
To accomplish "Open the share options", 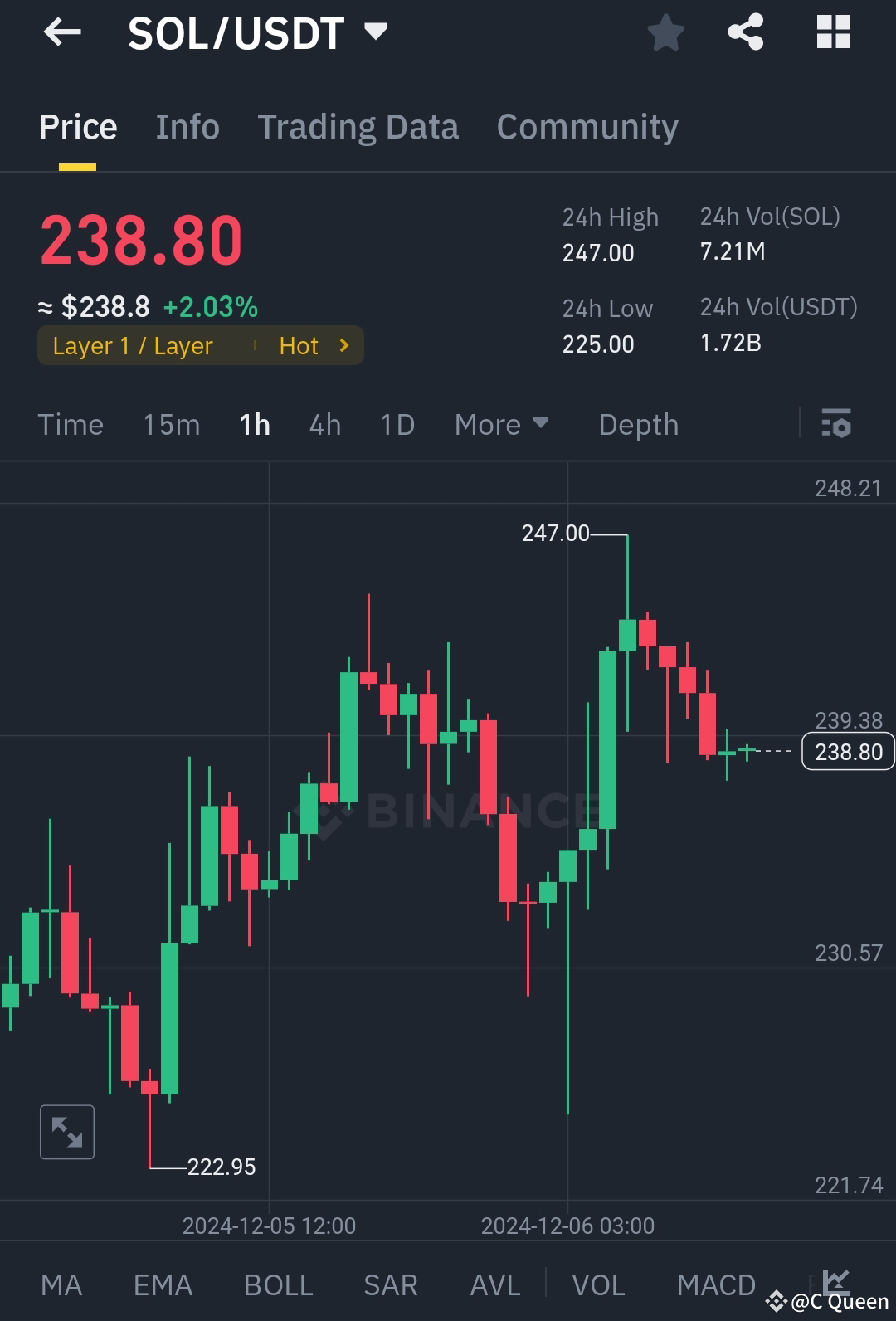I will coord(746,32).
